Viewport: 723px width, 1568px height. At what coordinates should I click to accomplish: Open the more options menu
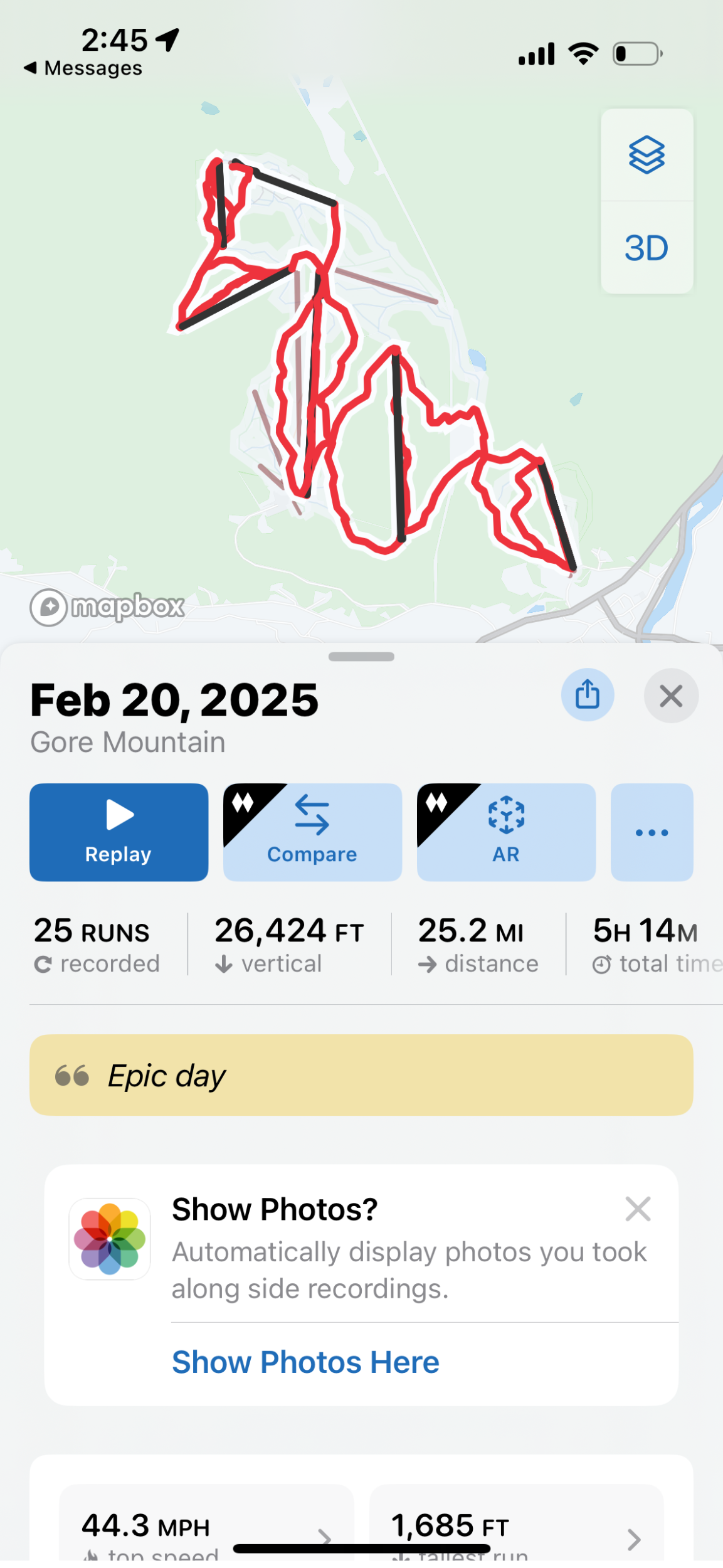tap(652, 832)
